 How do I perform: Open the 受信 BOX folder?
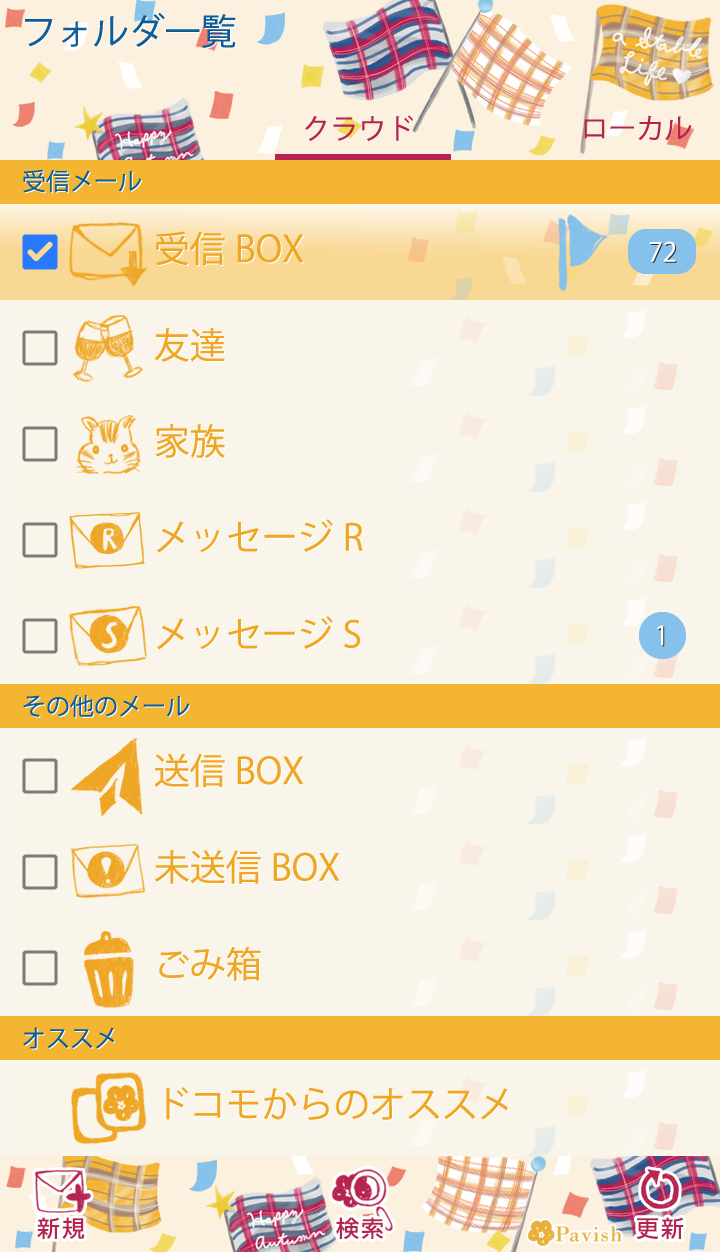pos(229,250)
